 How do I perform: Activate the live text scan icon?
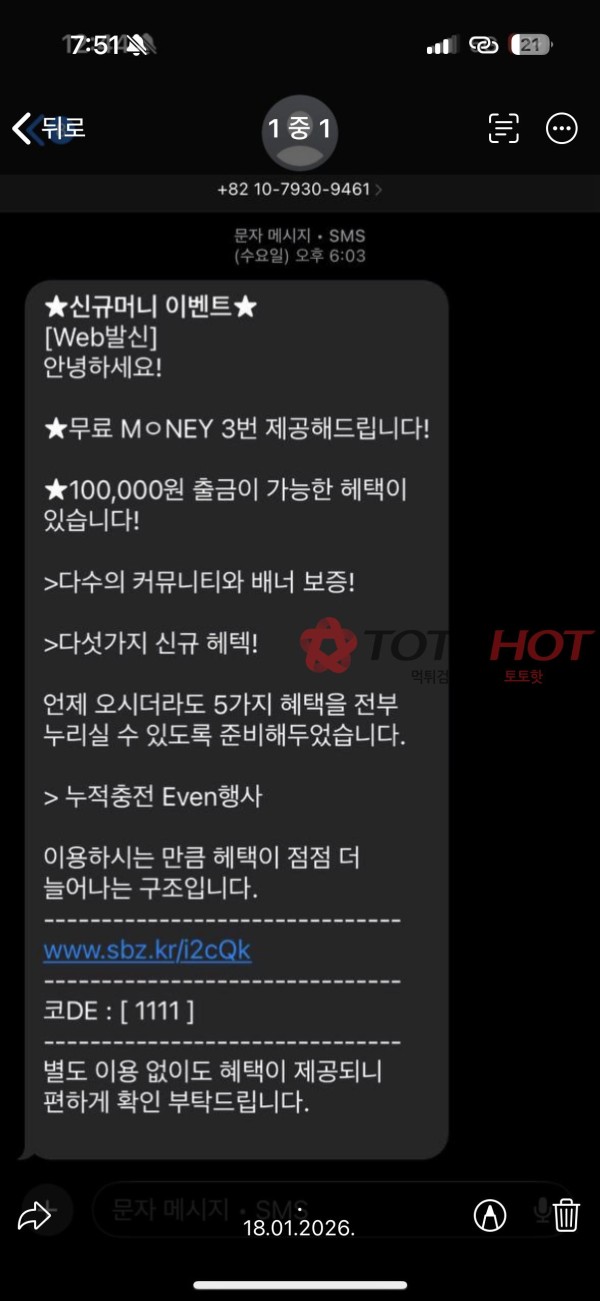pos(504,128)
